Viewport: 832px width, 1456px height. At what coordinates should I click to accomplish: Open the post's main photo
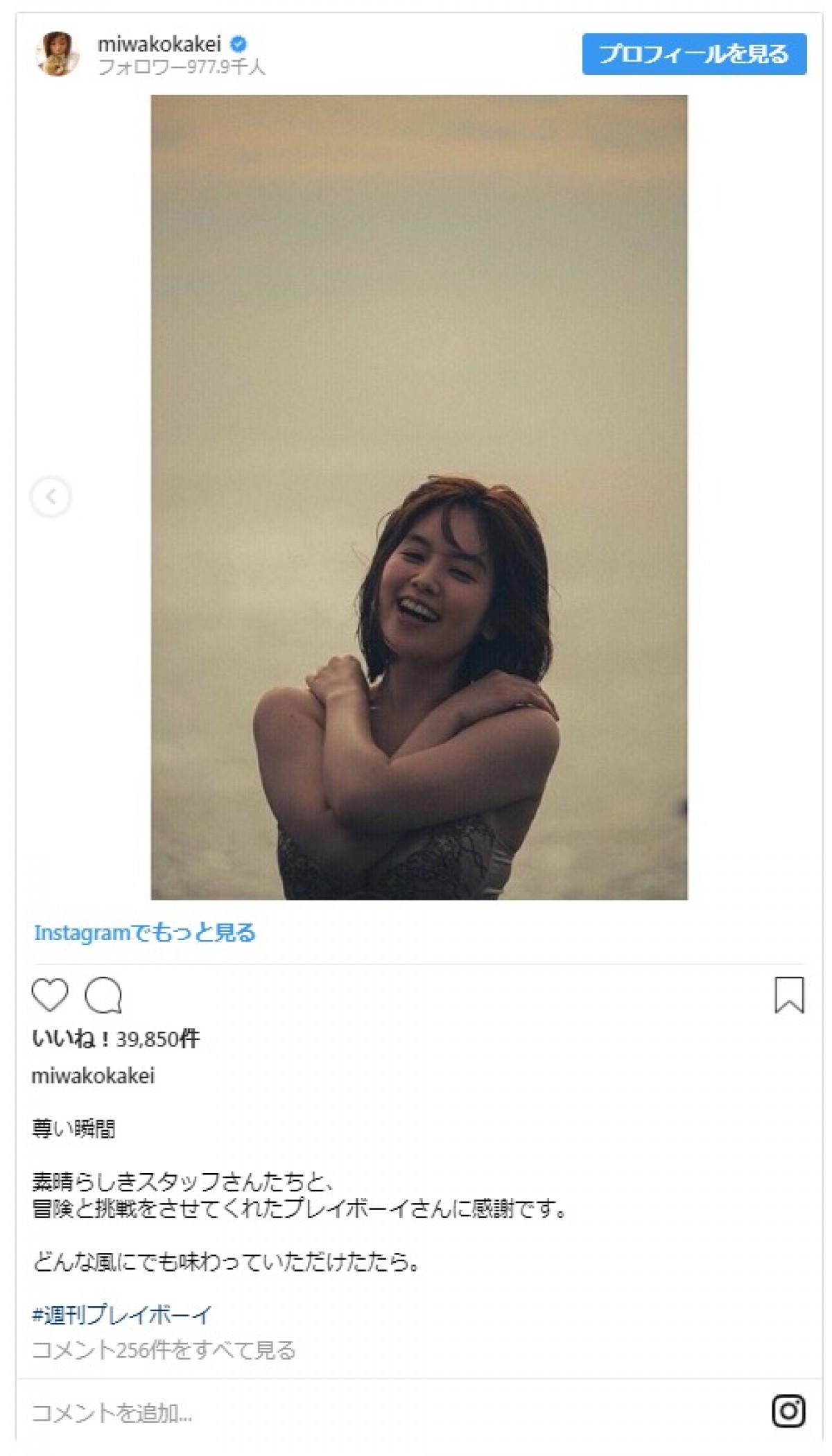point(419,497)
